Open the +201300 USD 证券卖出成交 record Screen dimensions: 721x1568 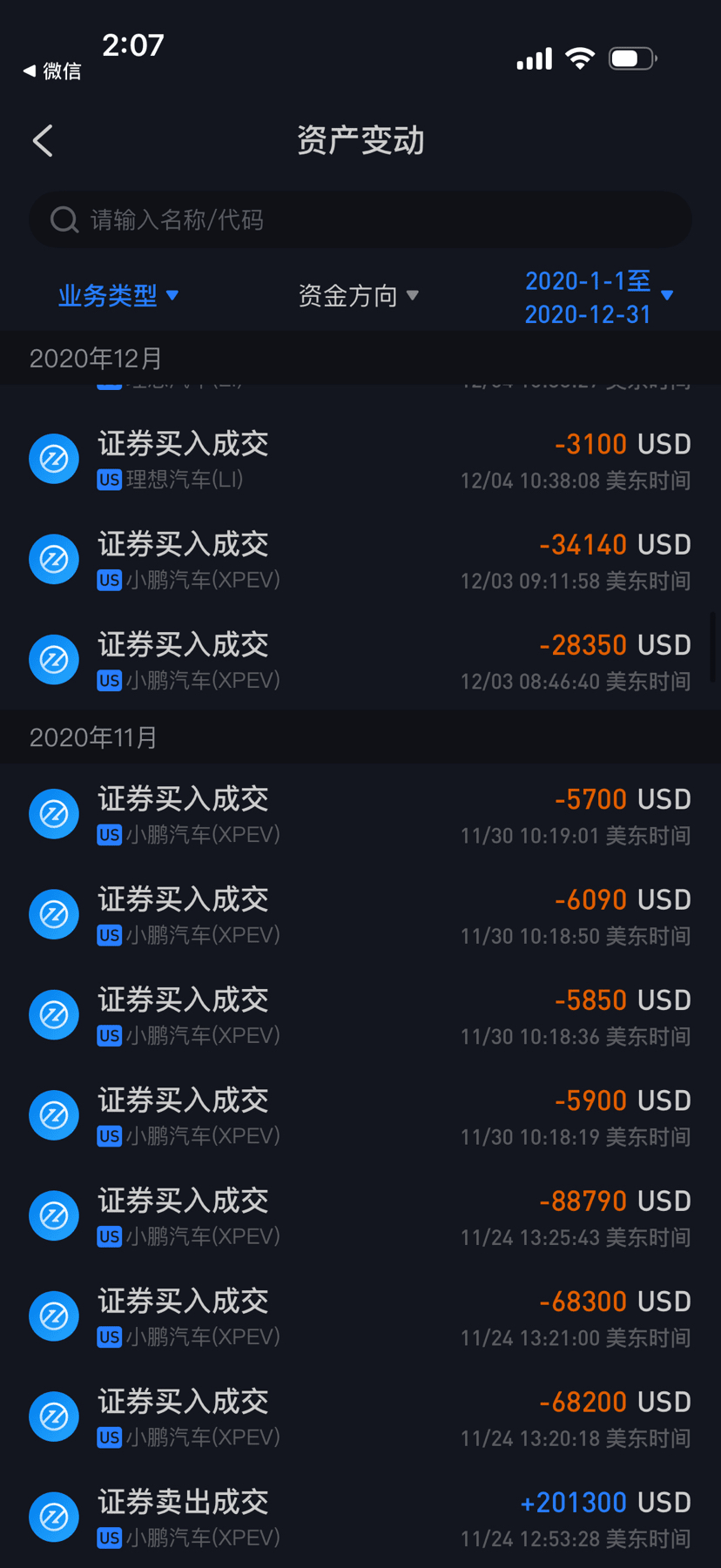click(x=360, y=1518)
